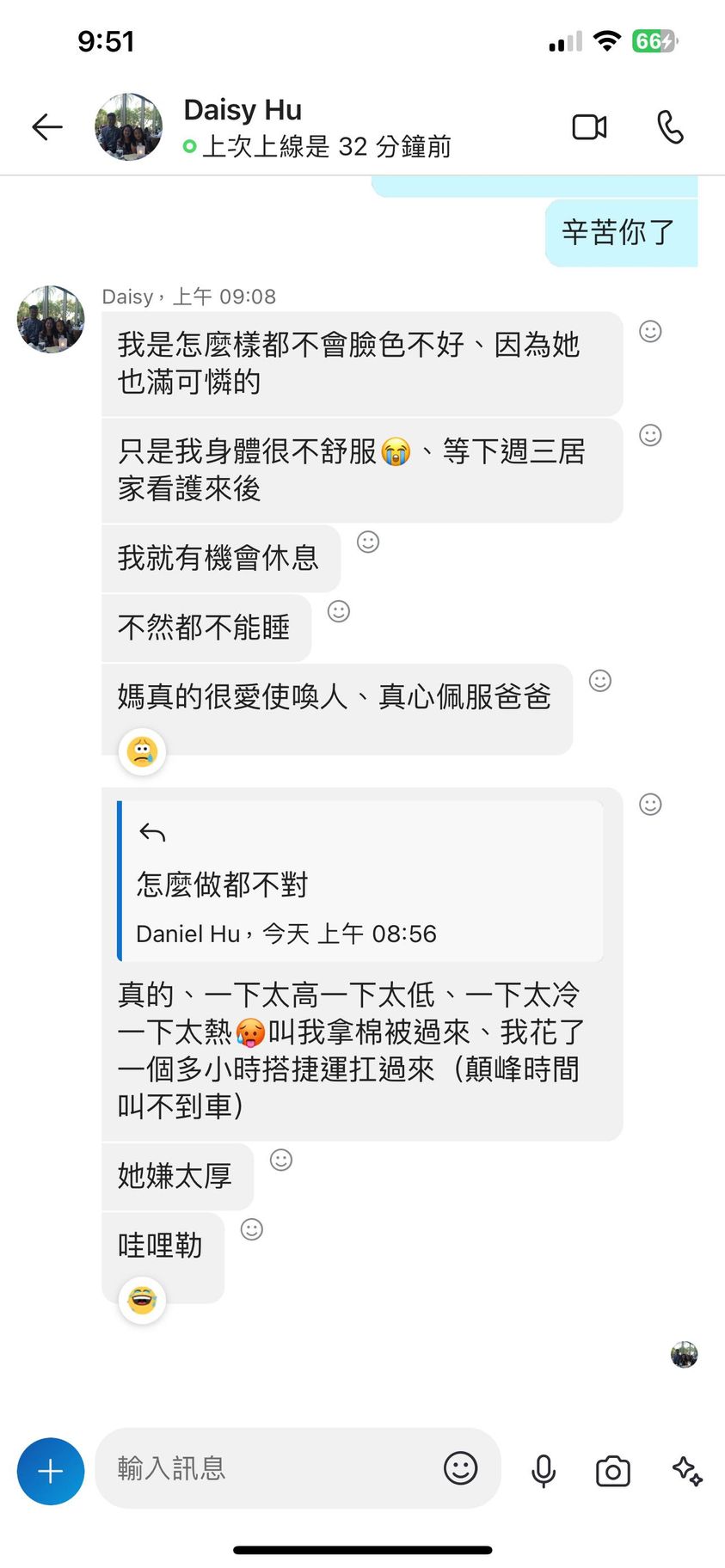Viewport: 725px width, 1568px height.
Task: Focus the 輸入訊息 message field
Action: click(267, 1468)
